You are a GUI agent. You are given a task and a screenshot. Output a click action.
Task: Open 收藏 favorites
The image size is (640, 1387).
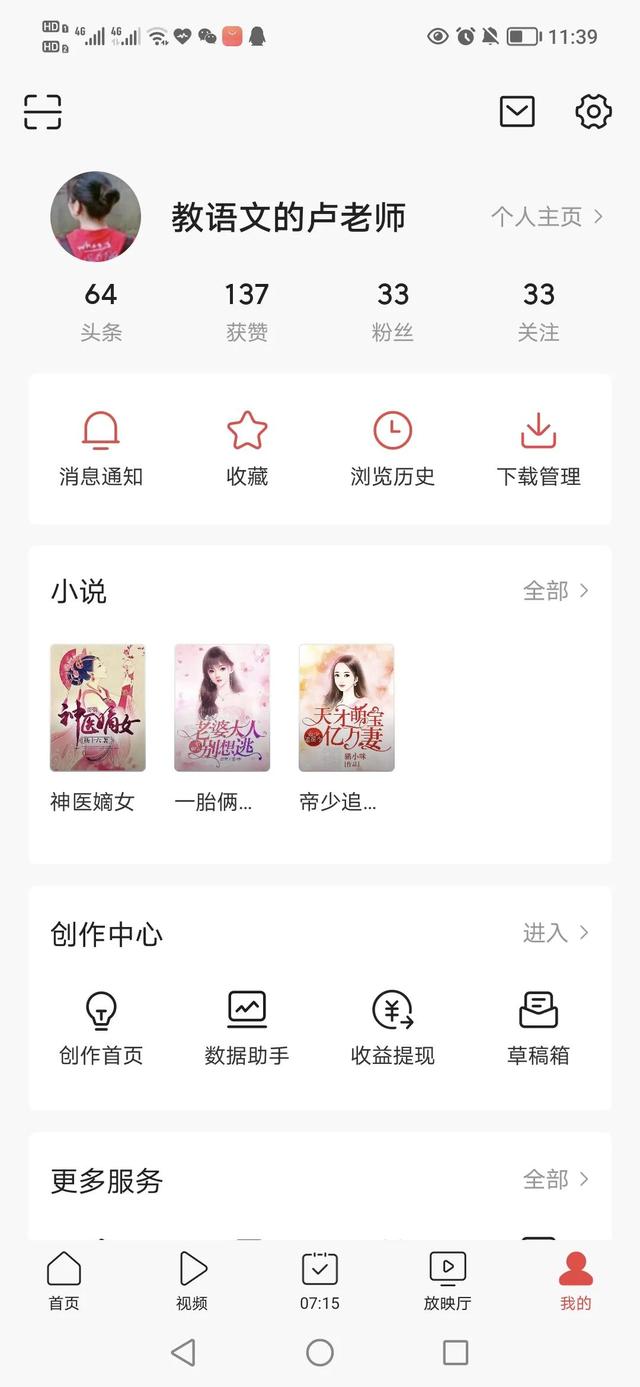(247, 449)
